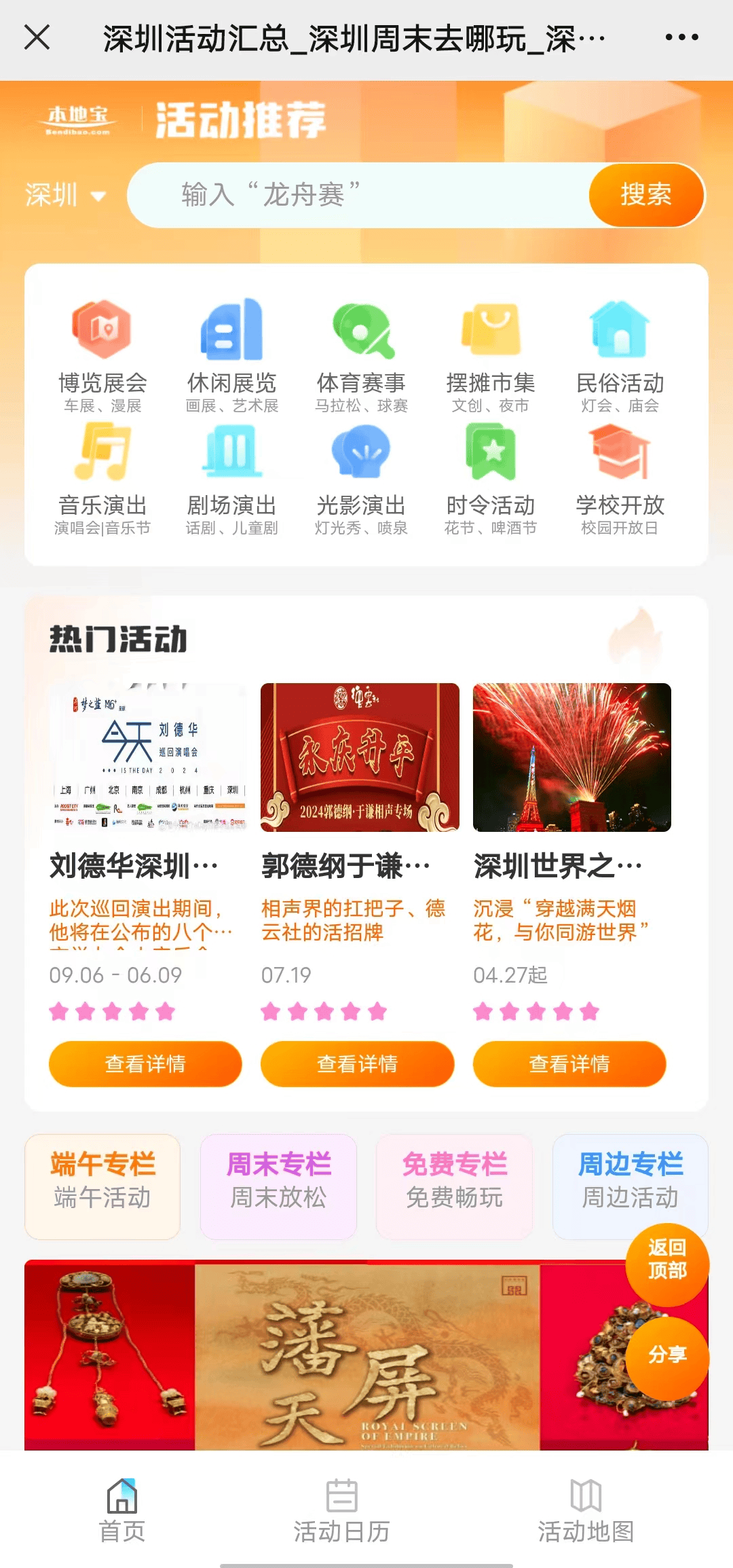The height and width of the screenshot is (1568, 733).
Task: Toggle the 免费专栏 free activities section
Action: click(454, 1185)
